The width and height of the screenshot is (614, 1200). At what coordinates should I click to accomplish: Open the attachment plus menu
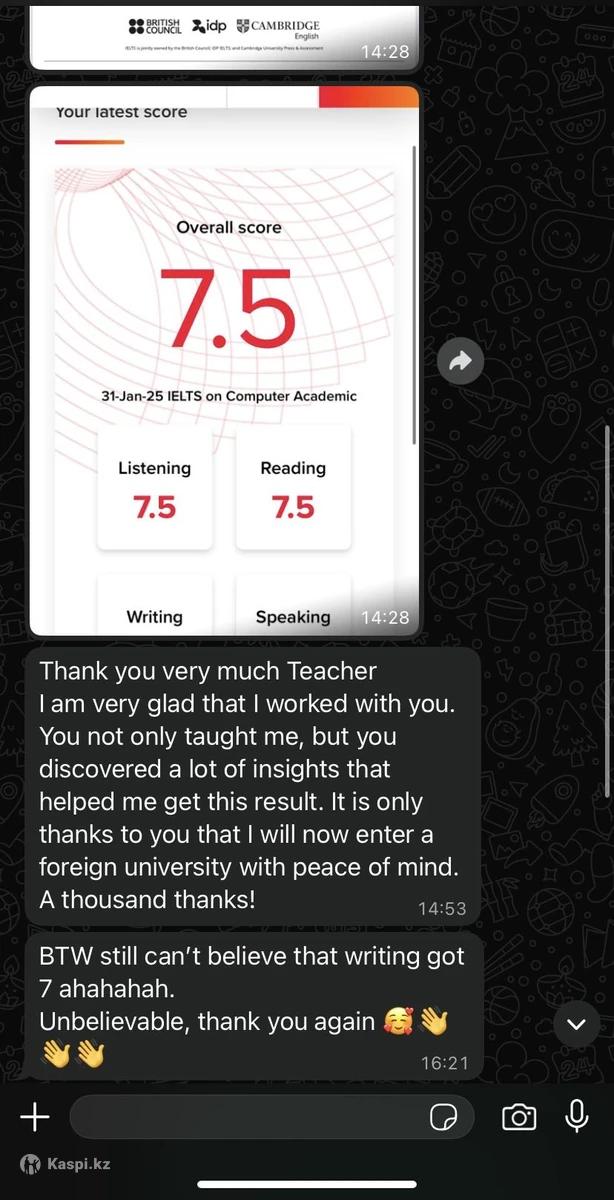pos(35,1117)
